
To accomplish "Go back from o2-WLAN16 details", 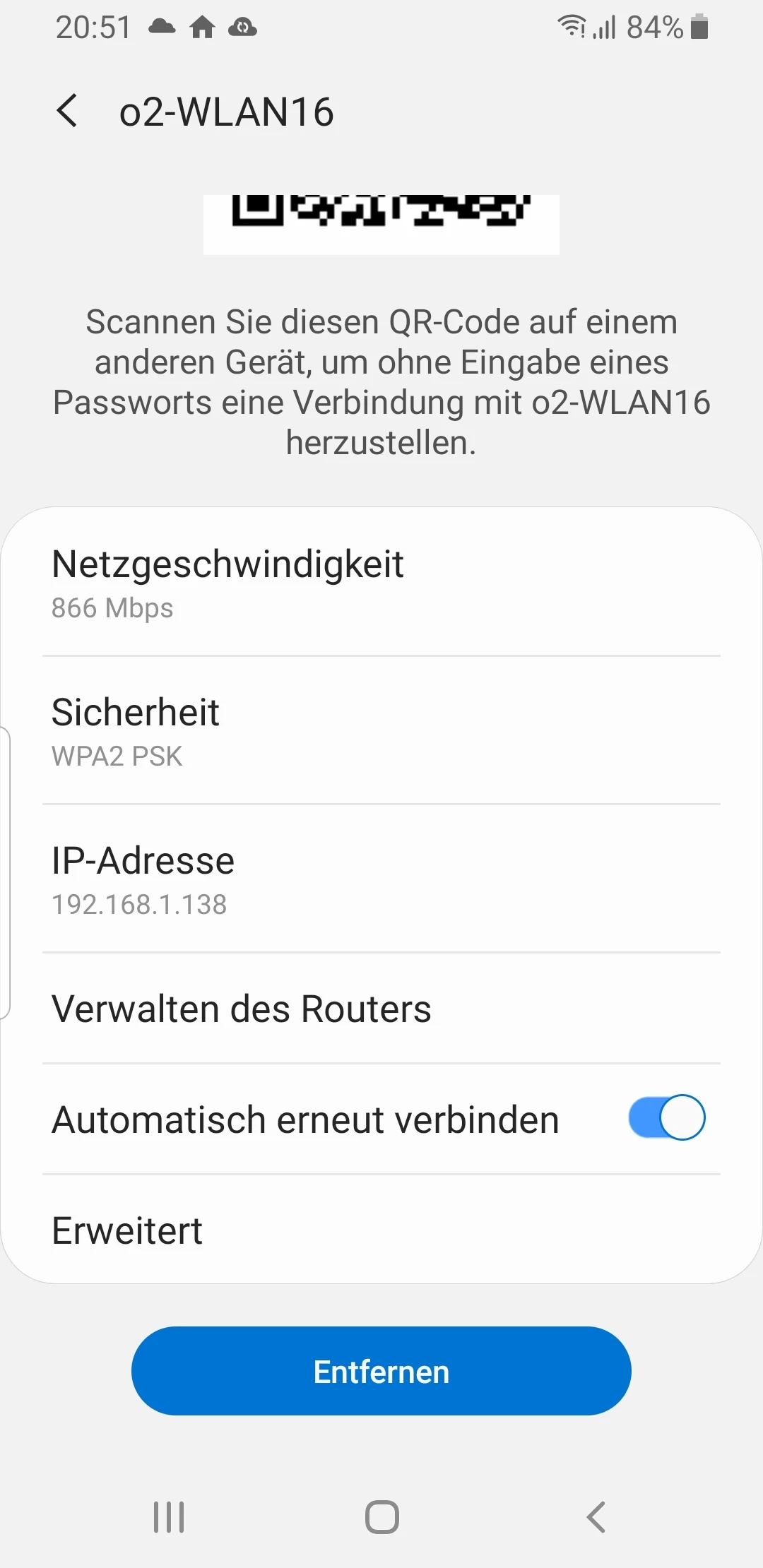I will click(68, 112).
